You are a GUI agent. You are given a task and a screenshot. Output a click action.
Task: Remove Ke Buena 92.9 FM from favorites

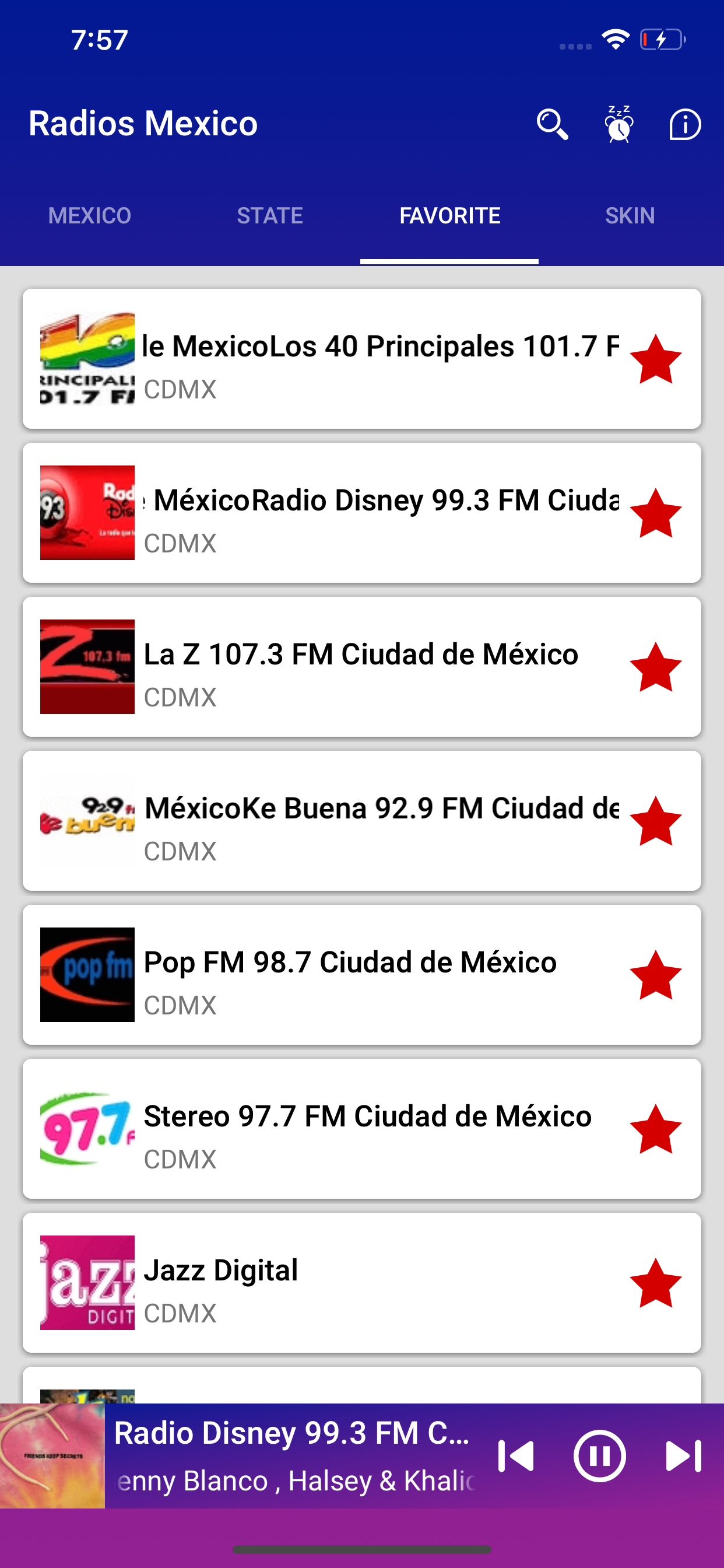(655, 821)
